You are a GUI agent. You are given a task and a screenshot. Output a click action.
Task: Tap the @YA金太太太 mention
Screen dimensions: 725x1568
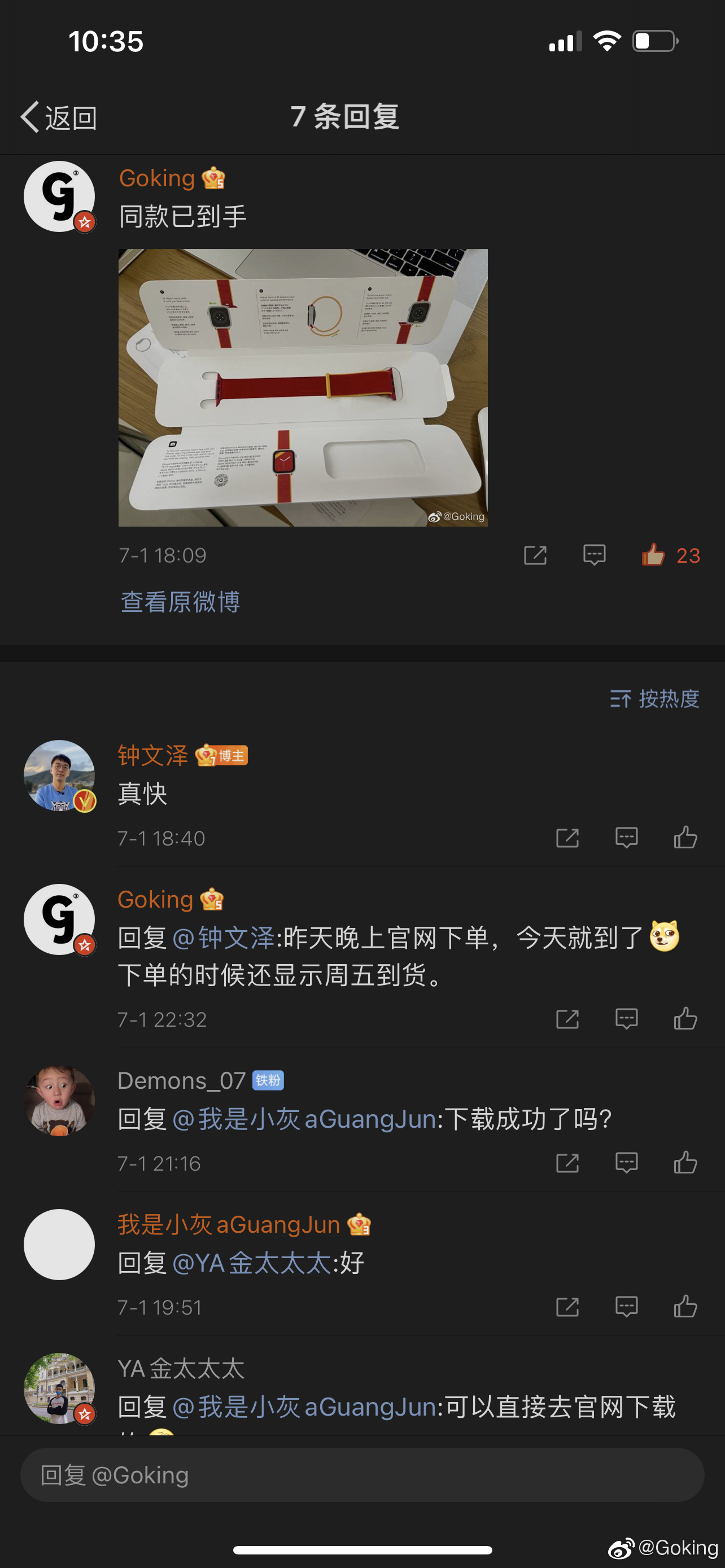(252, 1263)
